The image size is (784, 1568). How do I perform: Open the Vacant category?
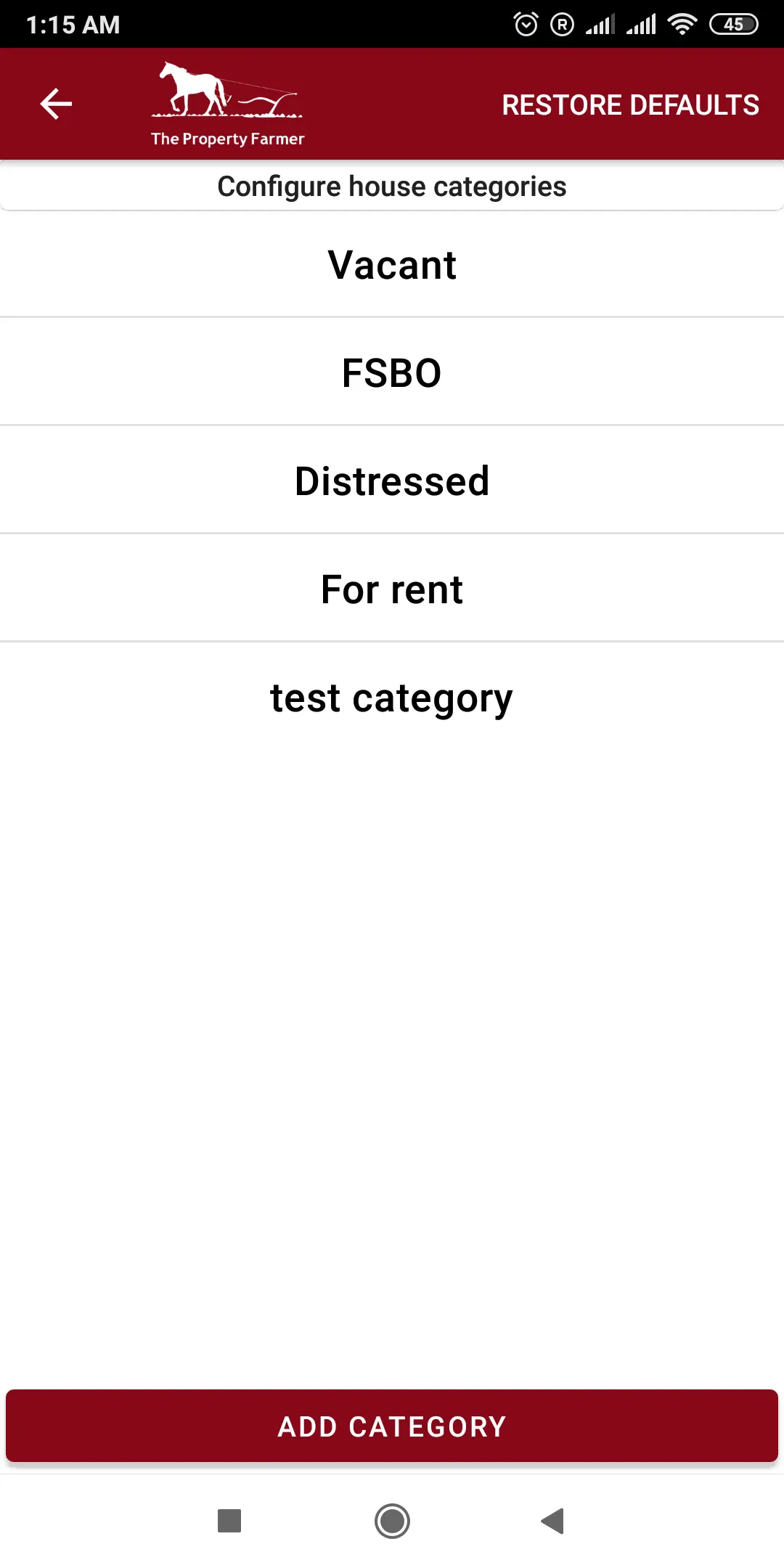coord(392,264)
